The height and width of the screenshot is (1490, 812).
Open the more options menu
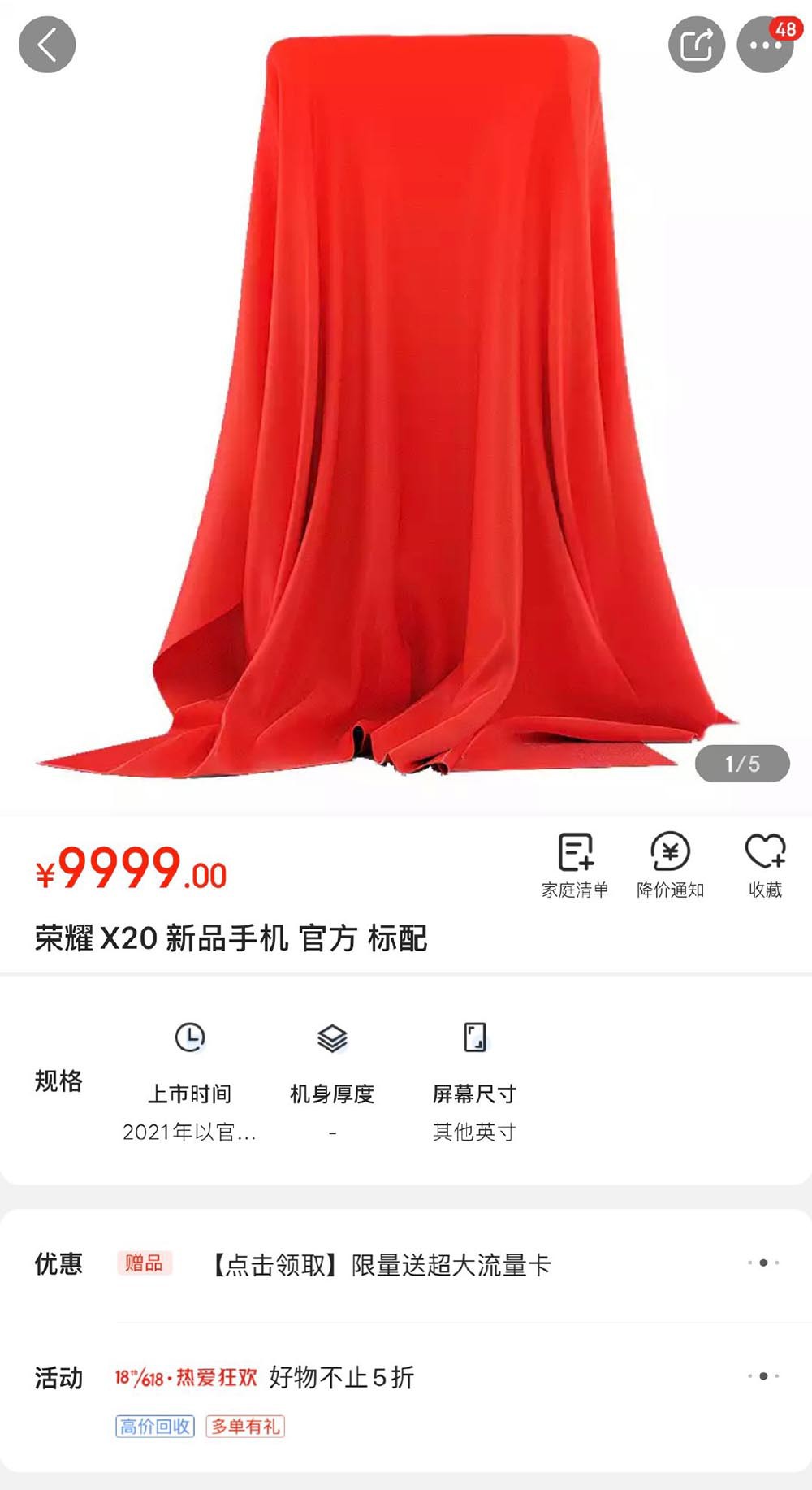pos(765,45)
